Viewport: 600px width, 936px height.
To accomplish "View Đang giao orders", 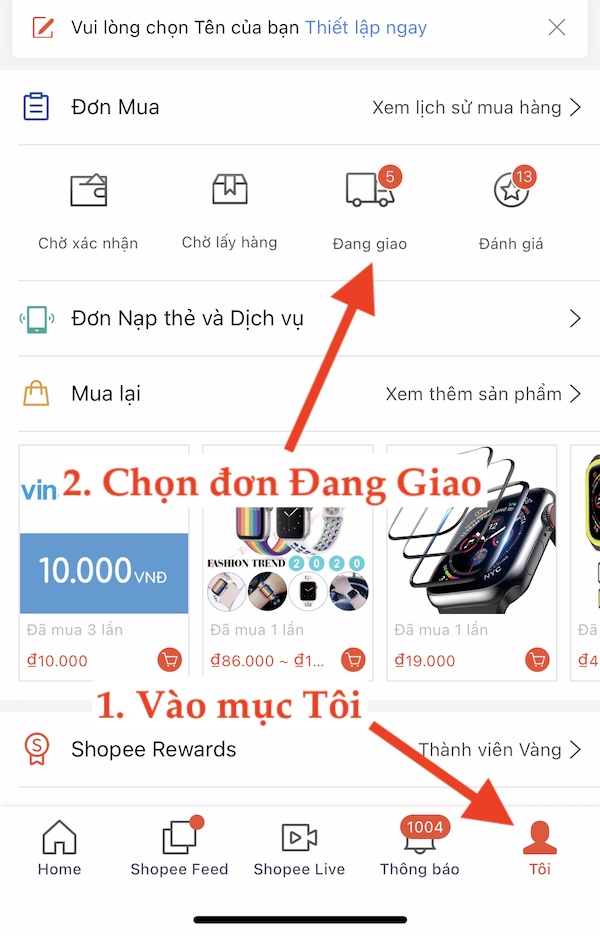I will 370,210.
